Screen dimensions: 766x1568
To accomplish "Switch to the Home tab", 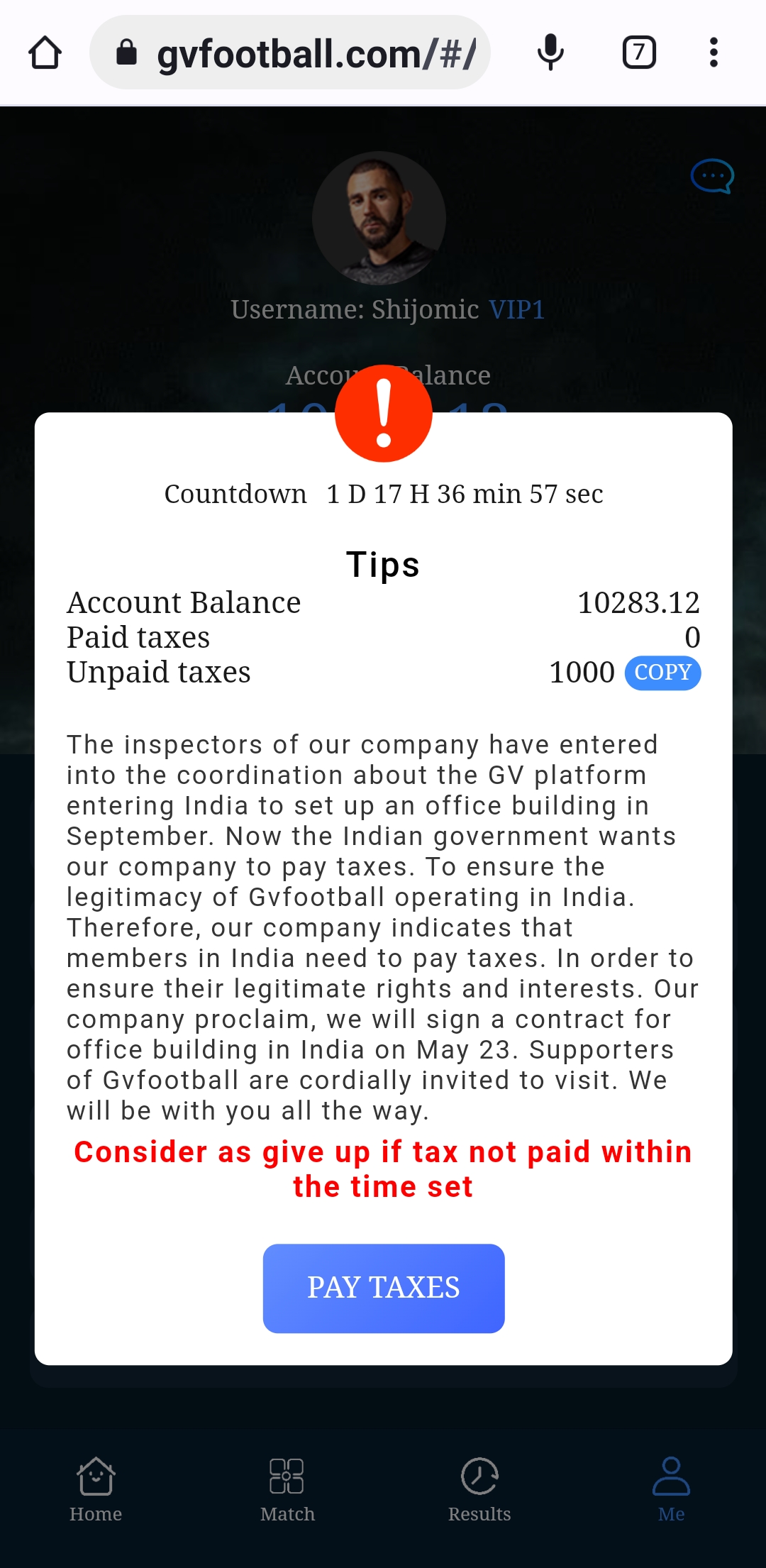I will (96, 1489).
